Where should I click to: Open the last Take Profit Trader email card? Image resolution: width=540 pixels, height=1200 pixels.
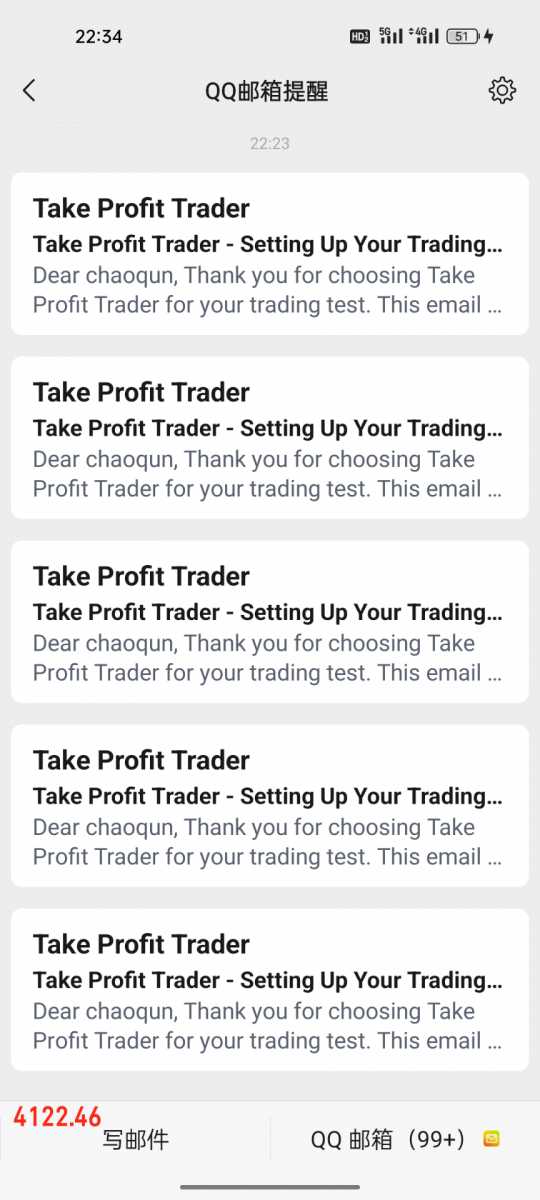[x=270, y=990]
